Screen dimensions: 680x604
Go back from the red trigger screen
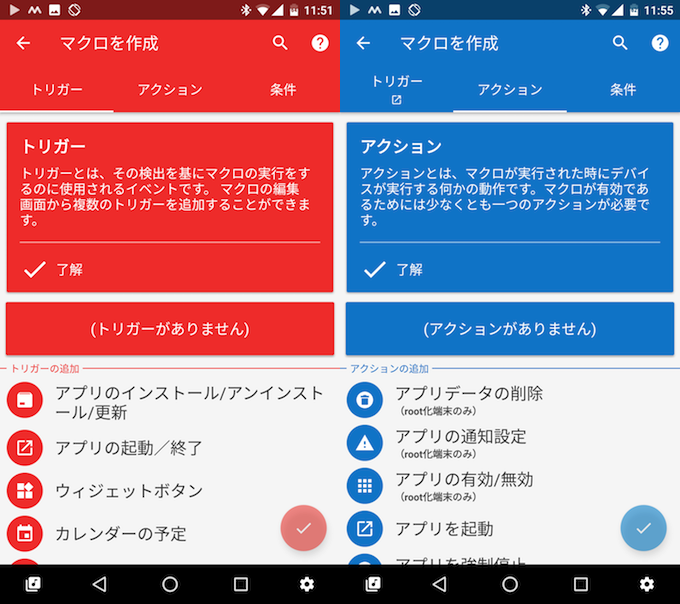point(24,43)
